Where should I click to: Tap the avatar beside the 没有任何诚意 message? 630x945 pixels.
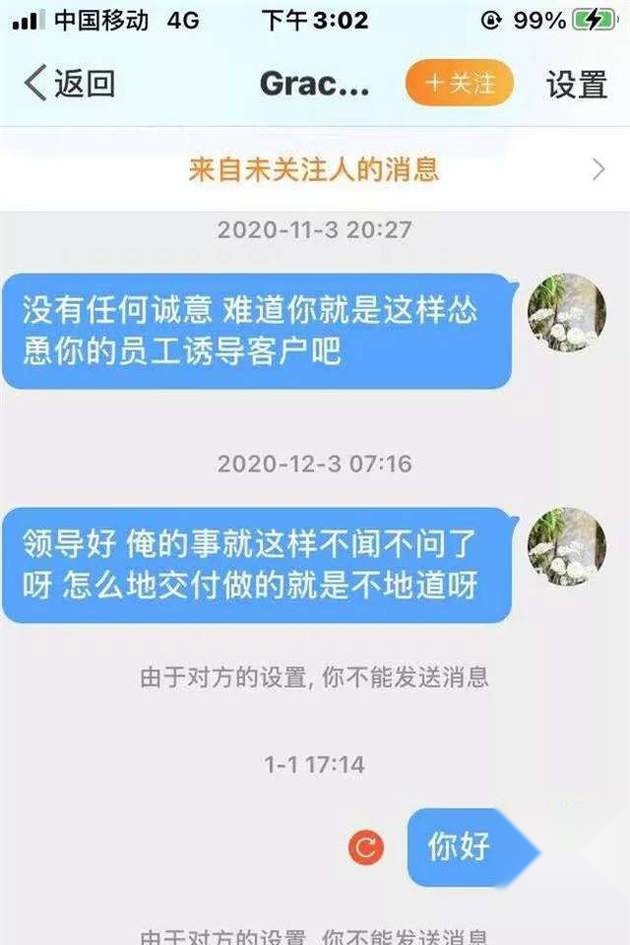click(x=567, y=311)
